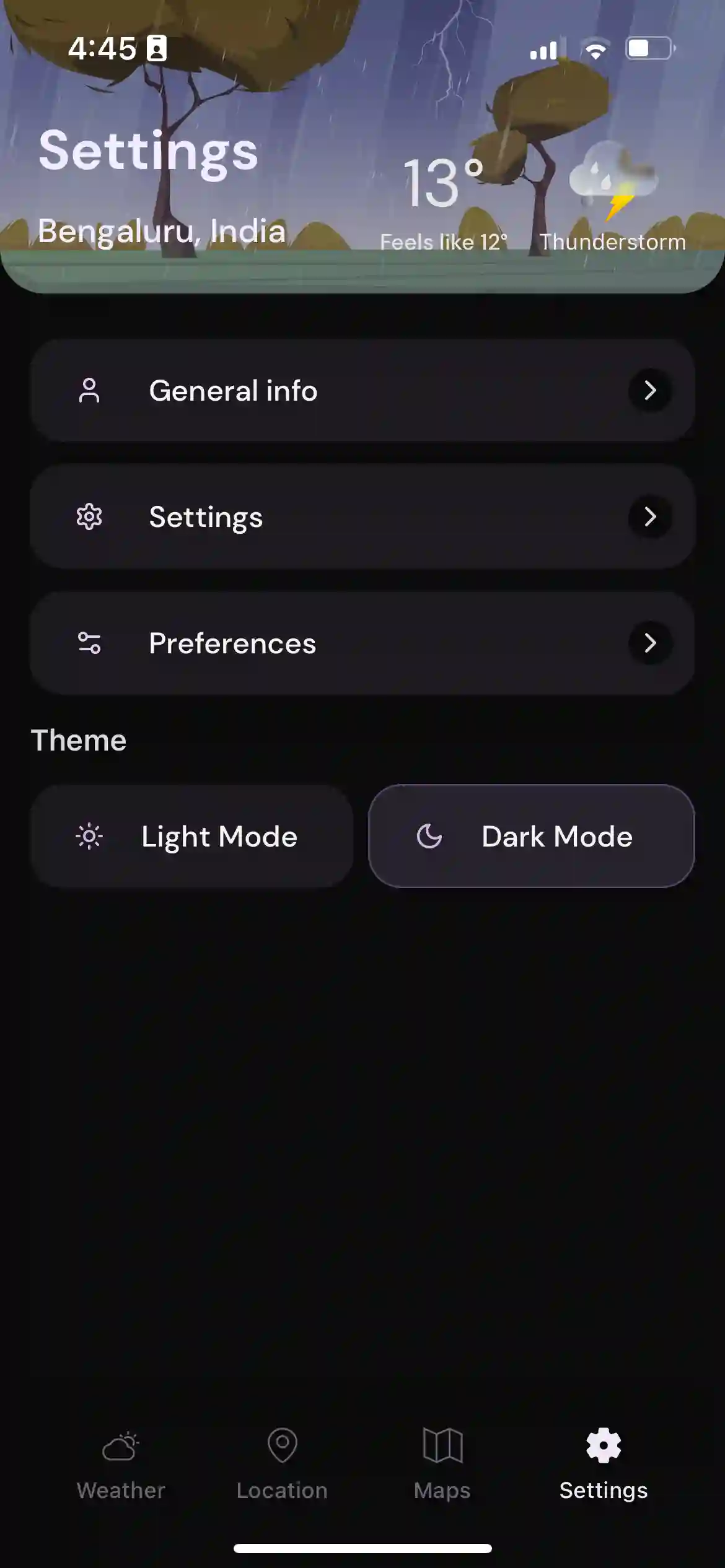Tap the sun icon in Light Mode button
Screen dimensions: 725x1568
90,836
